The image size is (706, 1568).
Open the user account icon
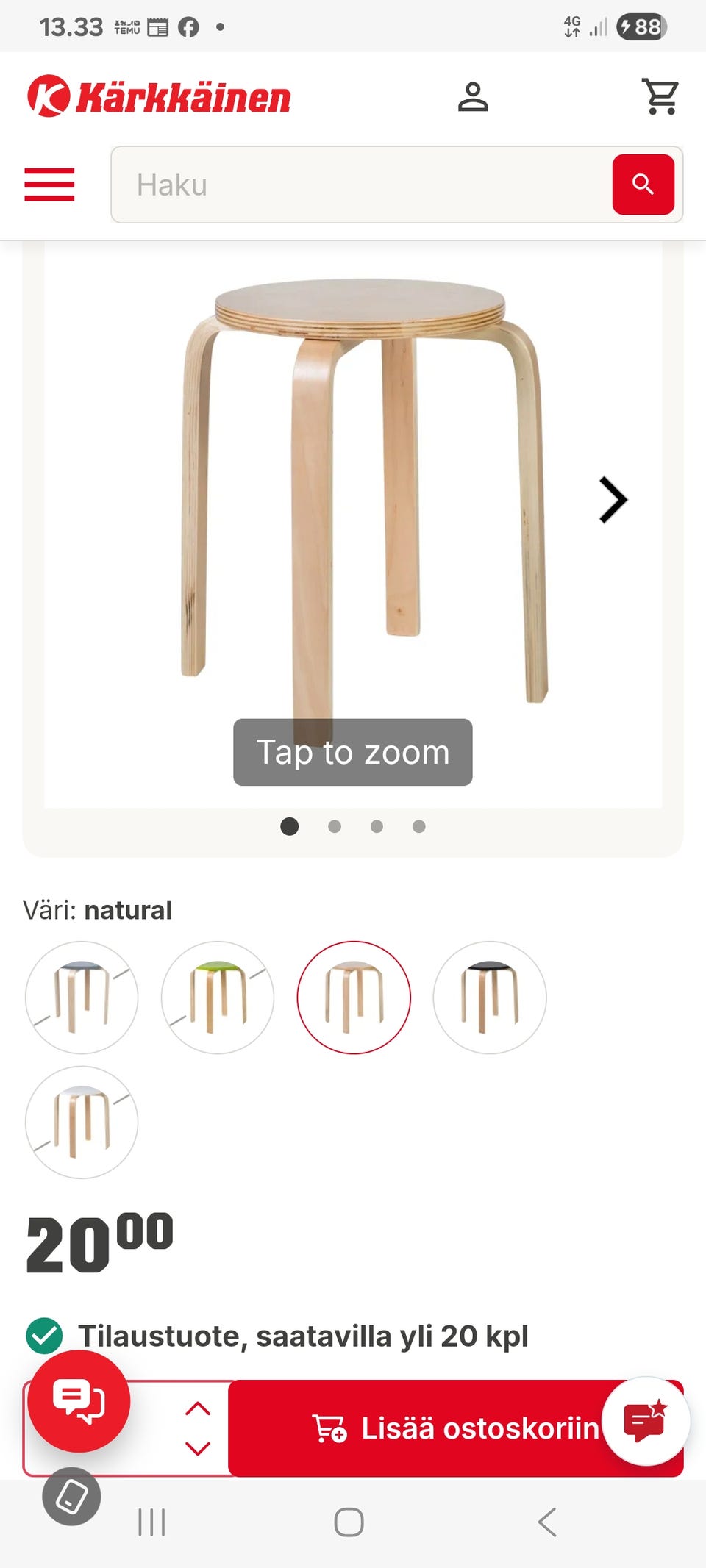click(473, 97)
